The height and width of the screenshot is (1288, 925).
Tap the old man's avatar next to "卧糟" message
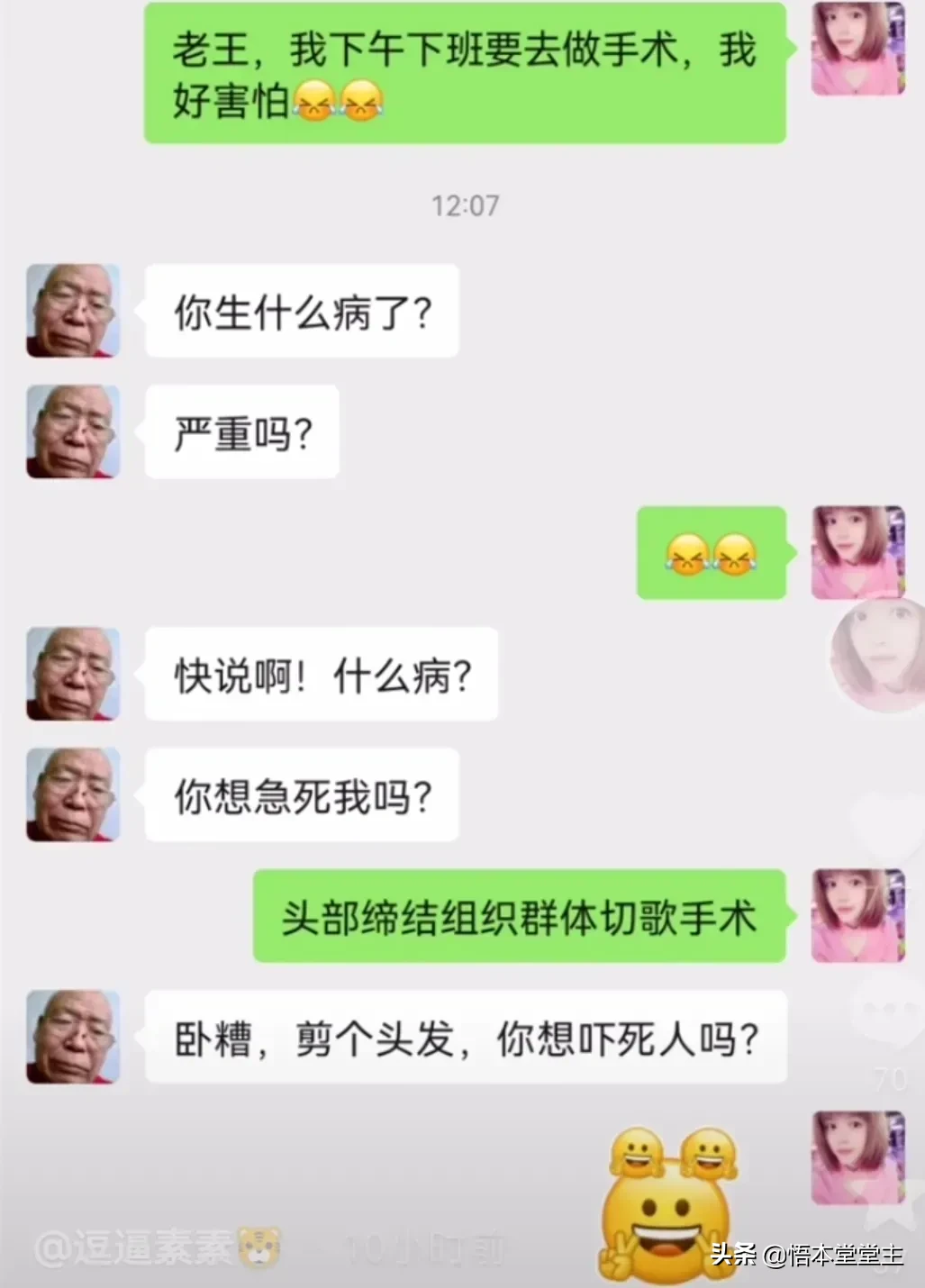72,1036
